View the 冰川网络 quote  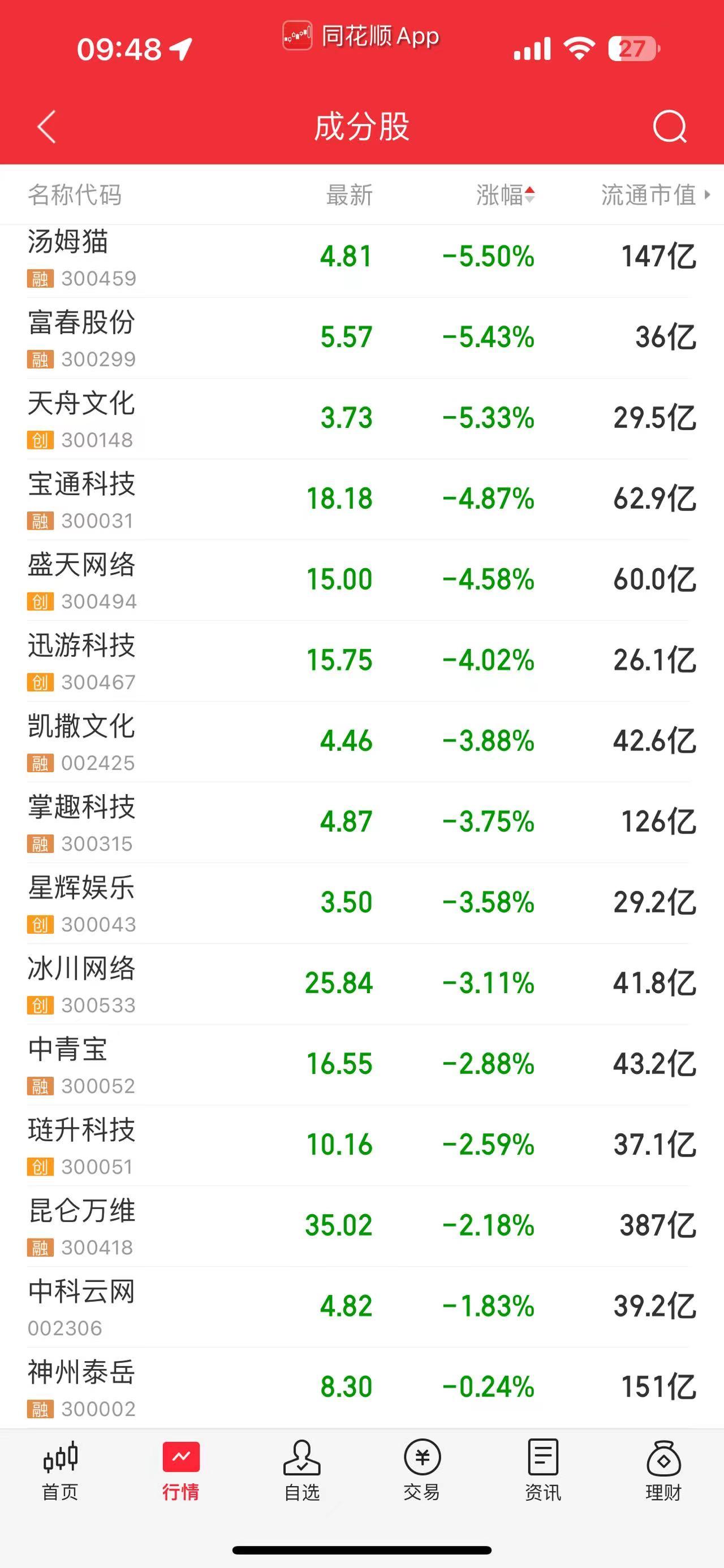tap(361, 984)
